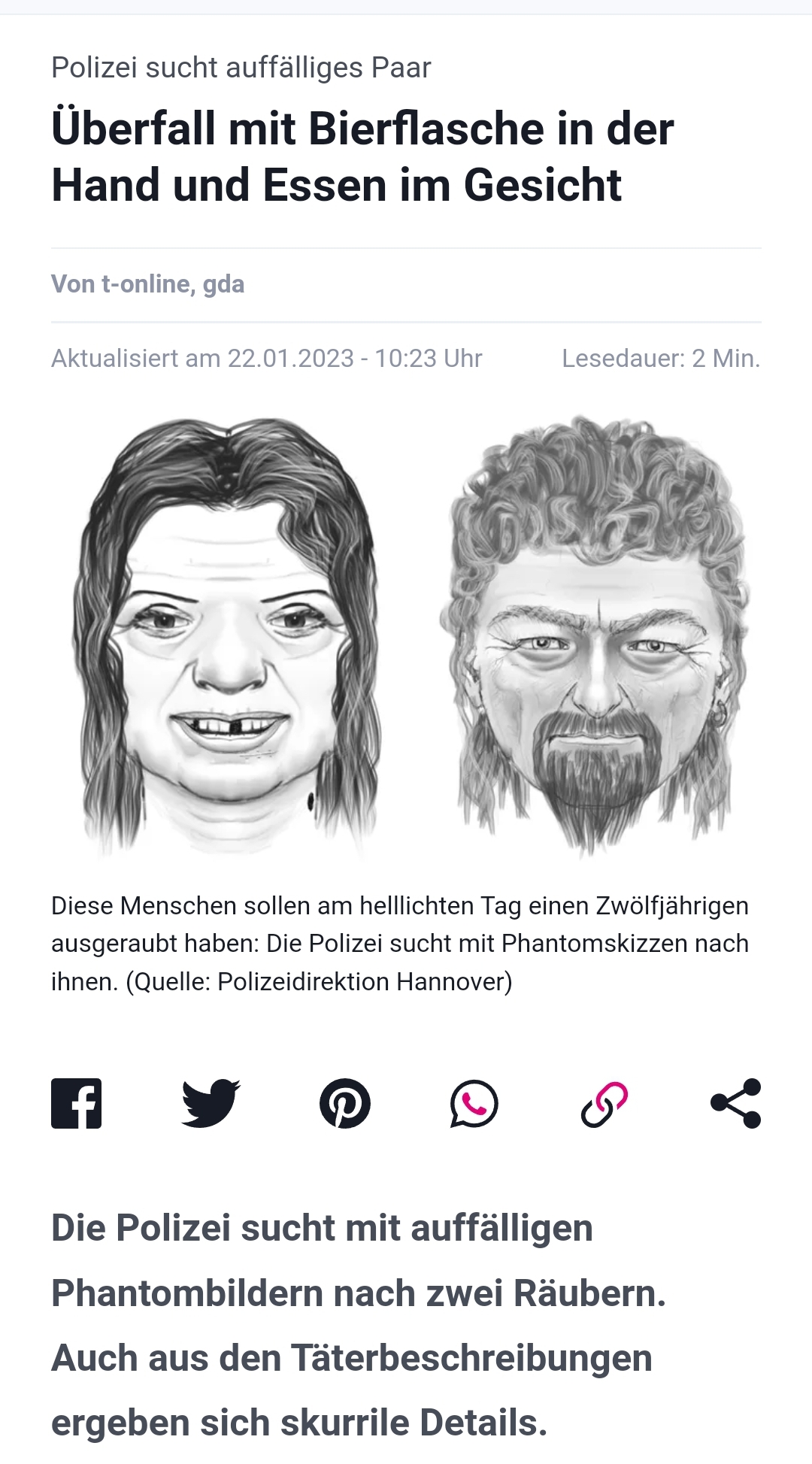Send the article via WhatsApp
Screen dimensions: 812x1464
pos(474,1103)
